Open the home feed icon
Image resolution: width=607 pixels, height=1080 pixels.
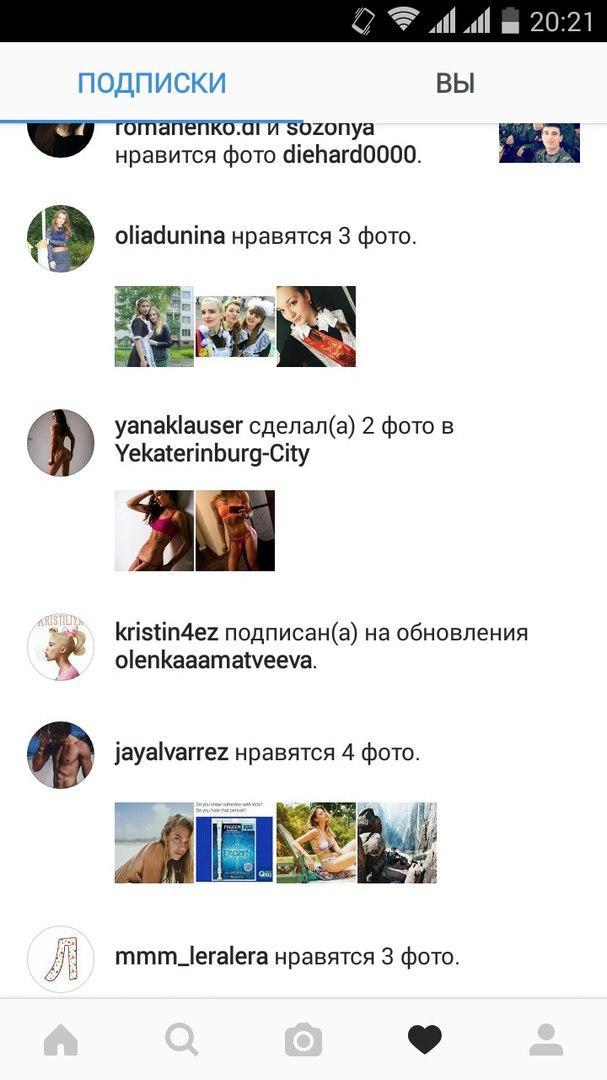coord(61,1040)
